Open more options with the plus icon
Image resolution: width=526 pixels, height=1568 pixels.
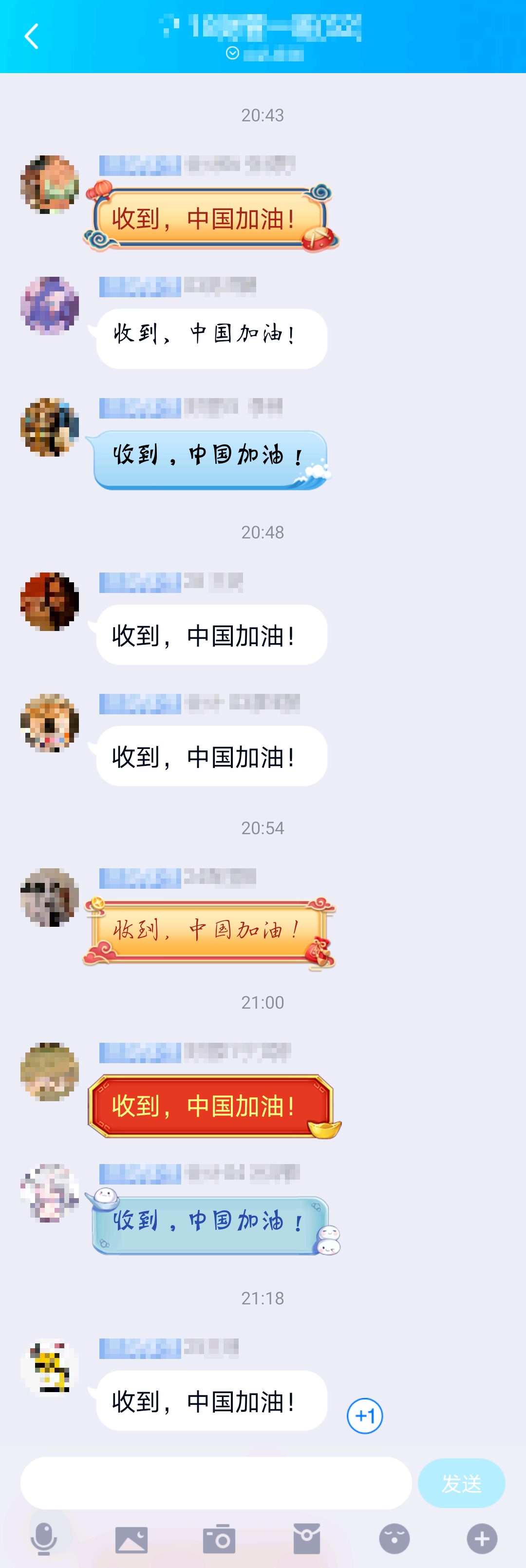[x=482, y=1539]
